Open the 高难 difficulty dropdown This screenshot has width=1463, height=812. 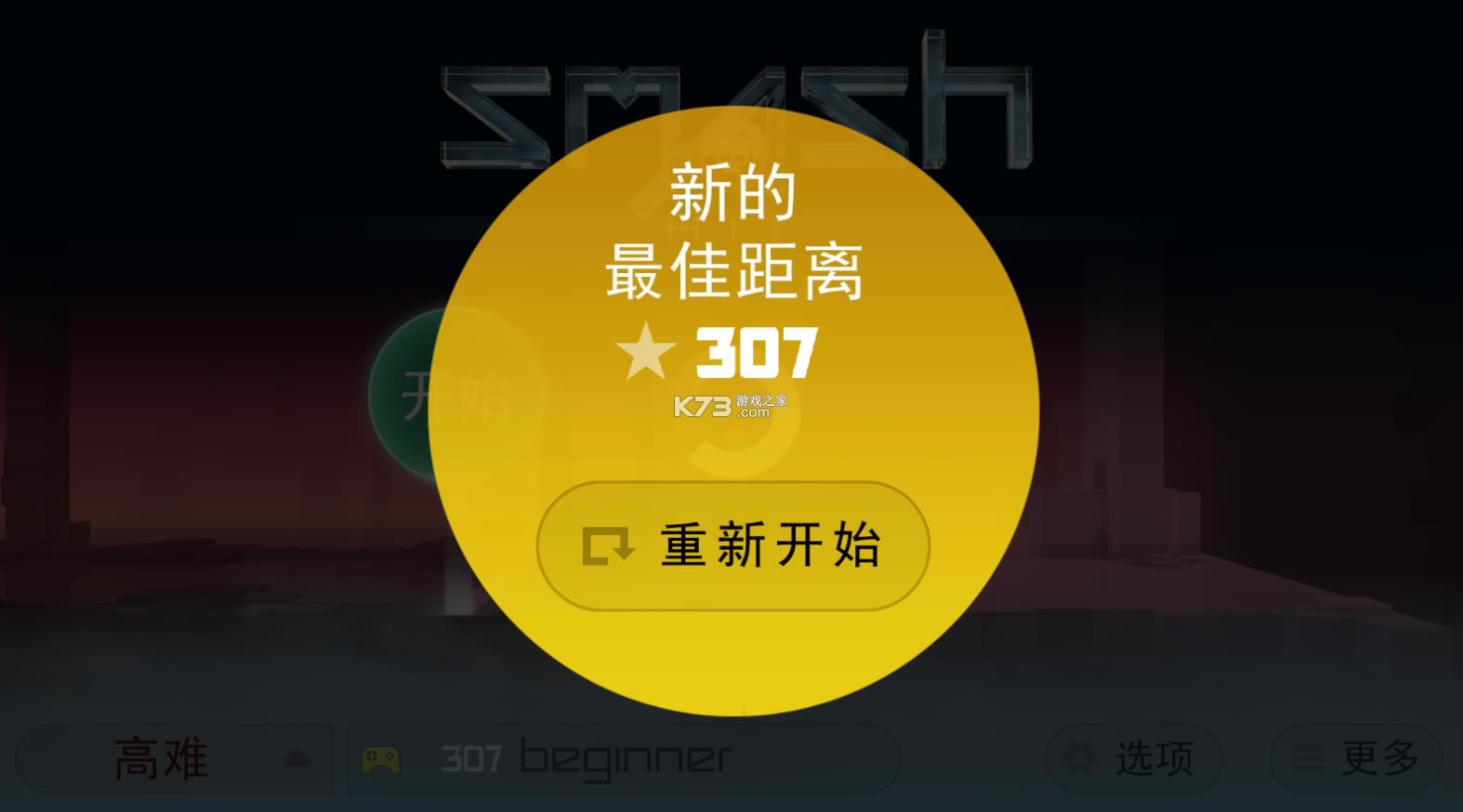175,759
